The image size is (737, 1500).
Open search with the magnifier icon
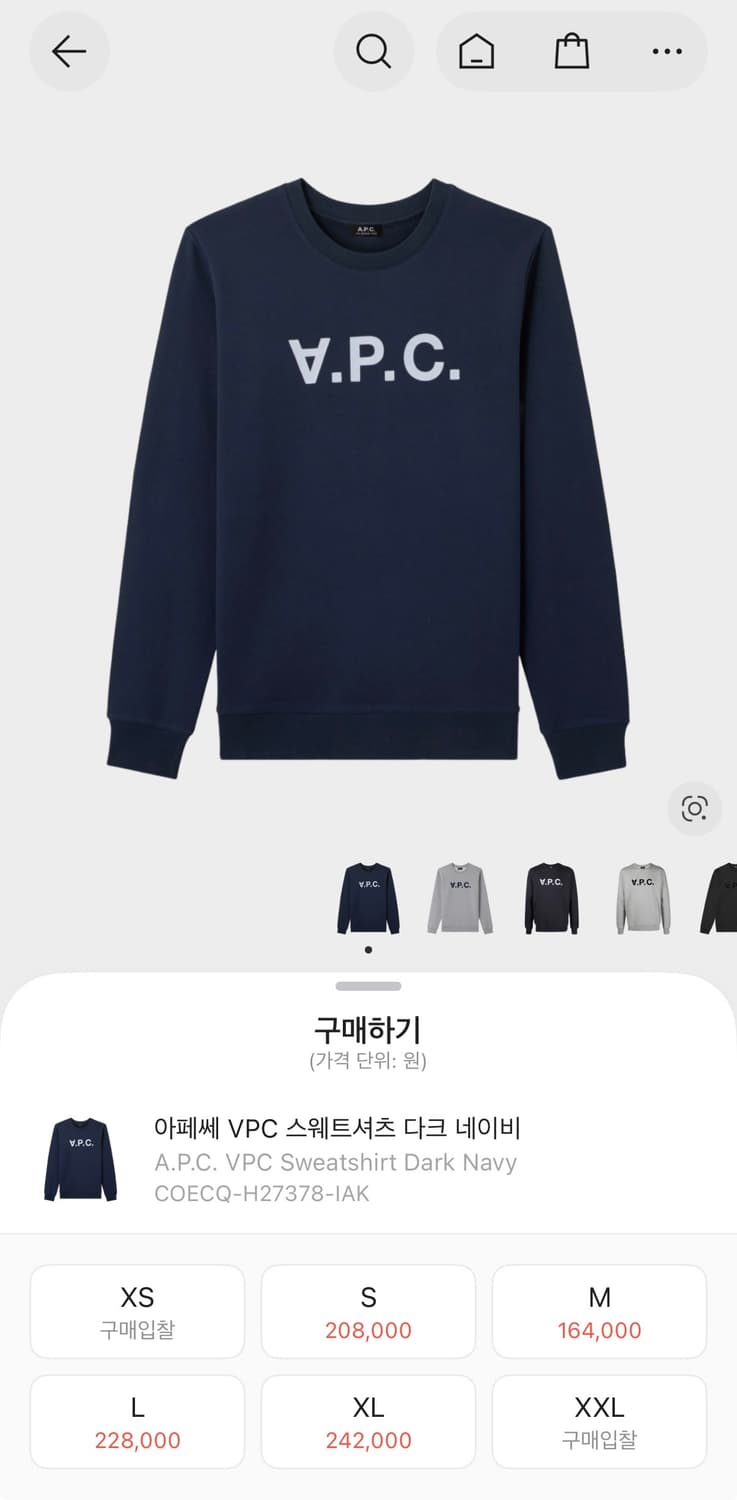point(374,52)
